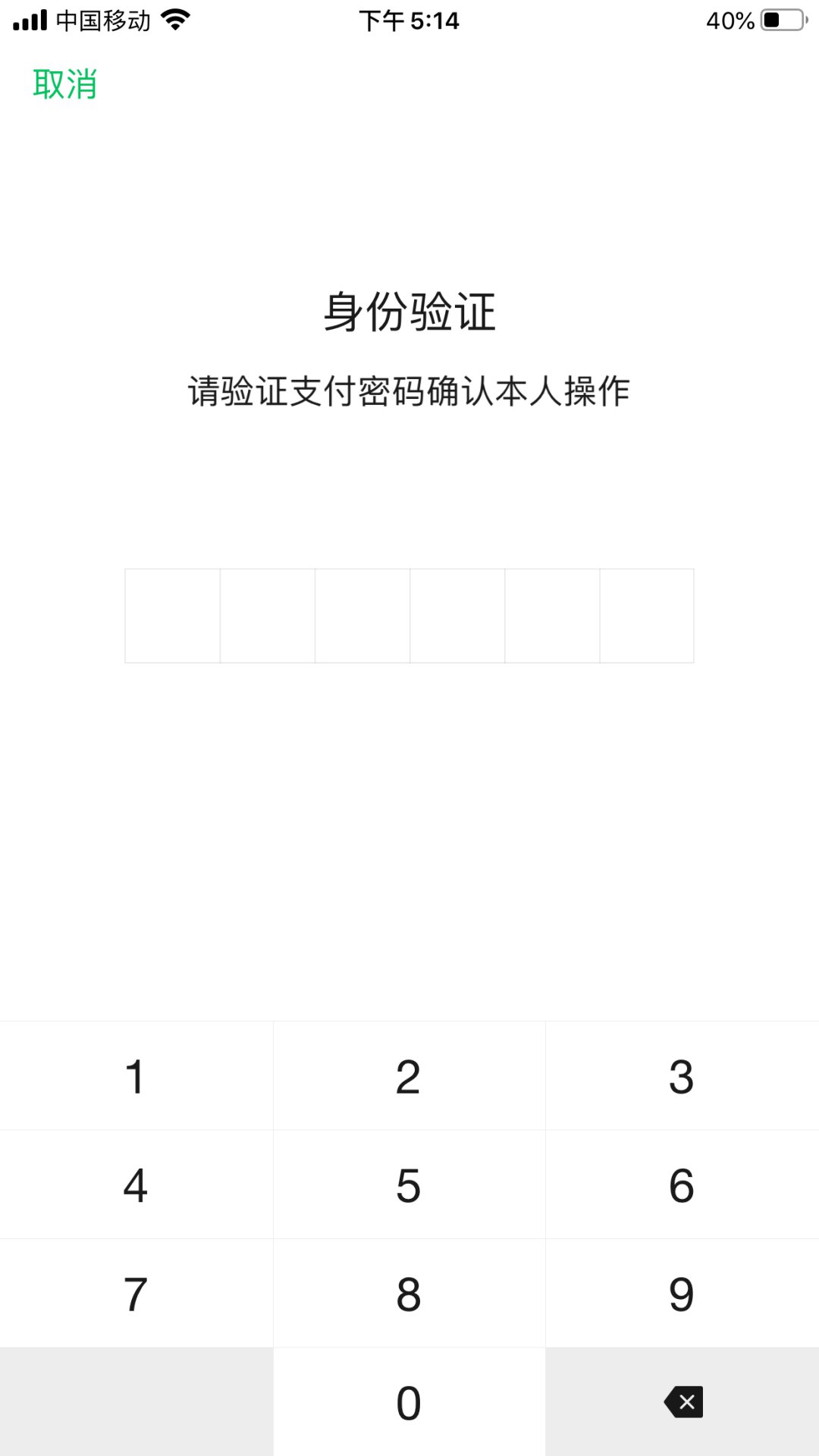The image size is (819, 1456).
Task: Enter digit 1 on the keypad
Action: (136, 1076)
